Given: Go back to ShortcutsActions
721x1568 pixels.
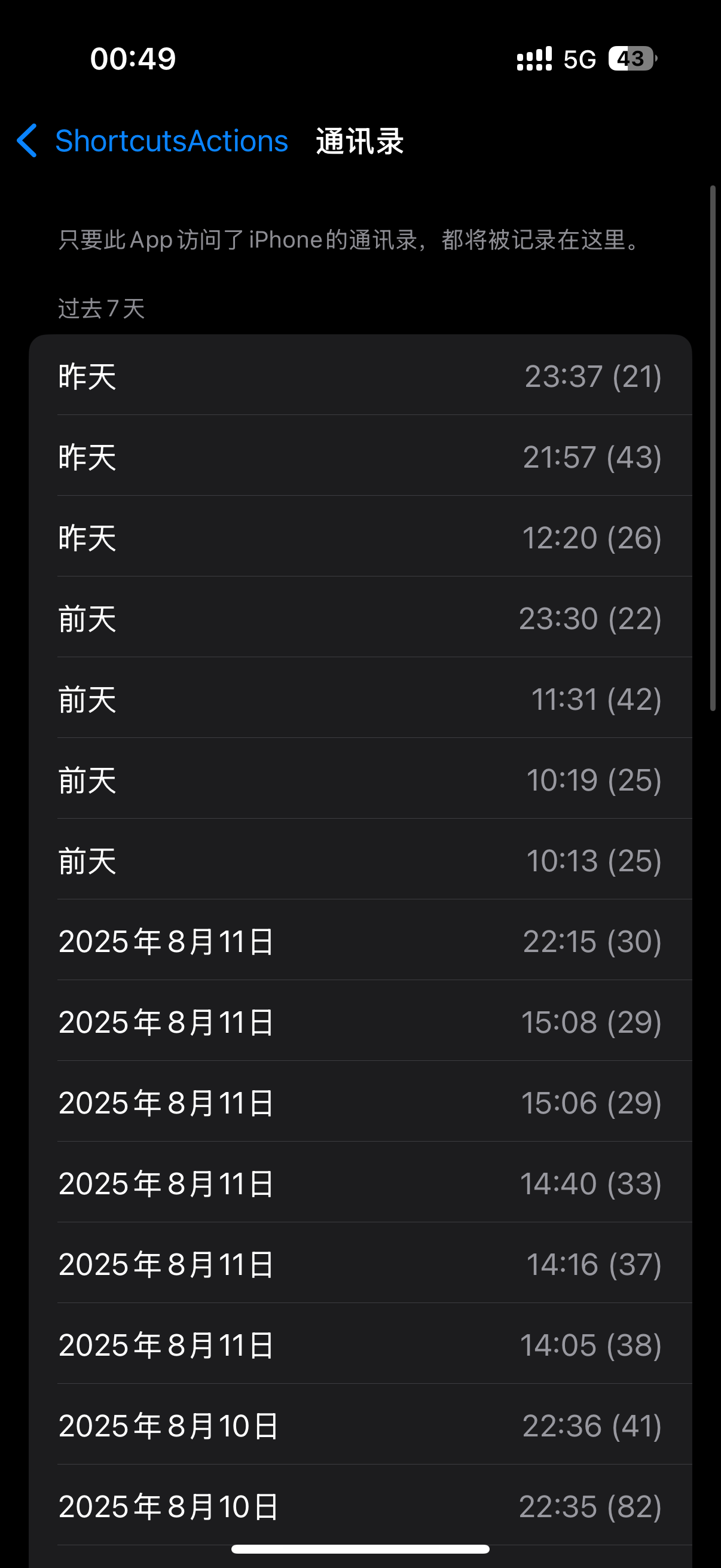Looking at the screenshot, I should click(x=152, y=141).
